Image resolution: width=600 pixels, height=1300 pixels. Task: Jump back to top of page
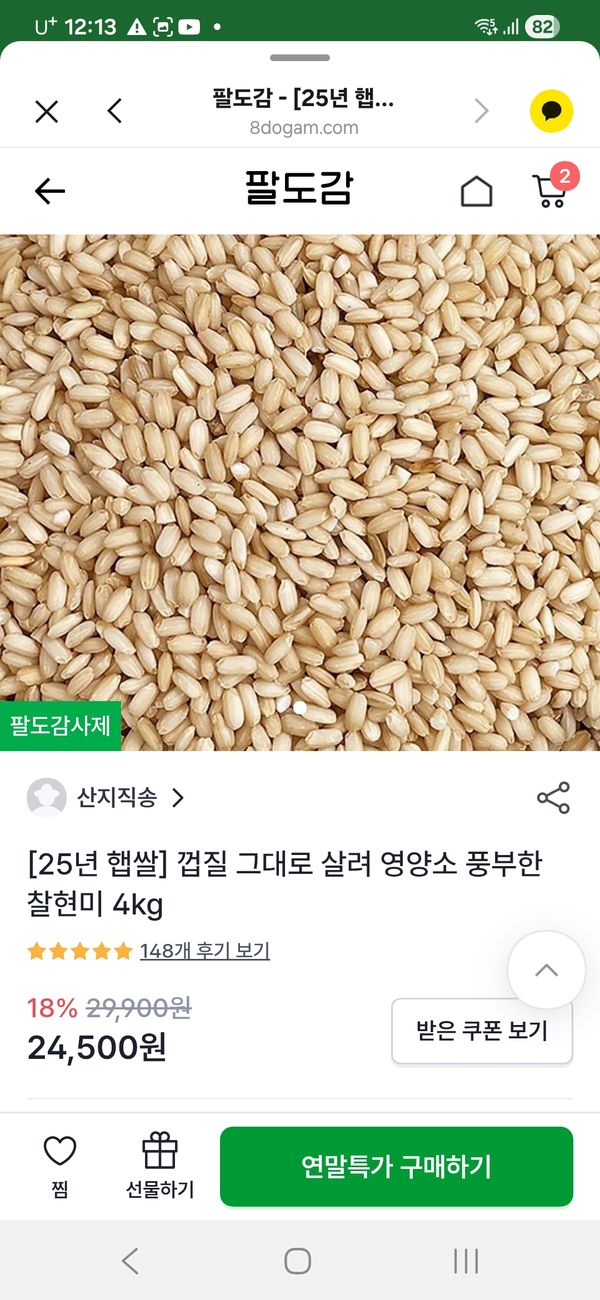(546, 970)
